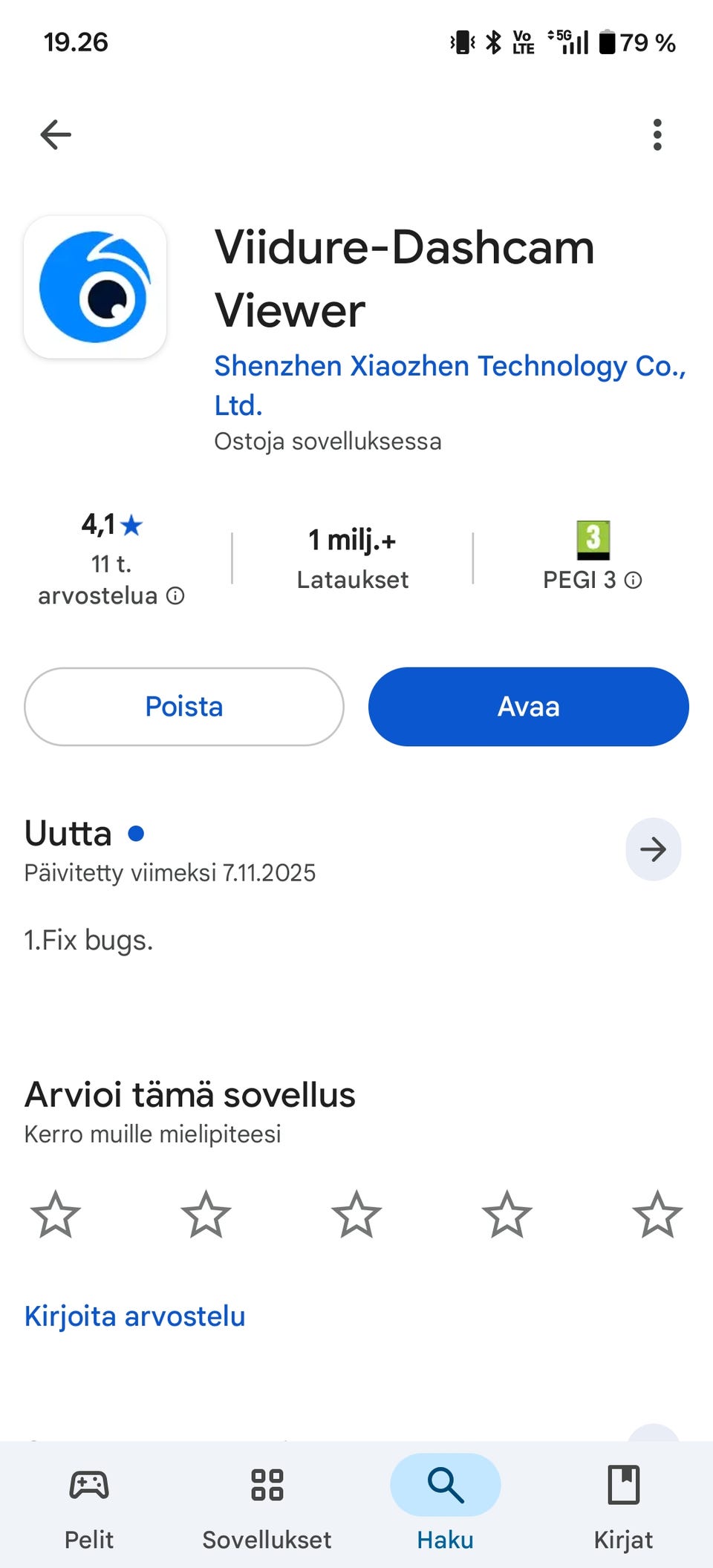Tap the back arrow to return
The height and width of the screenshot is (1568, 713).
(53, 134)
